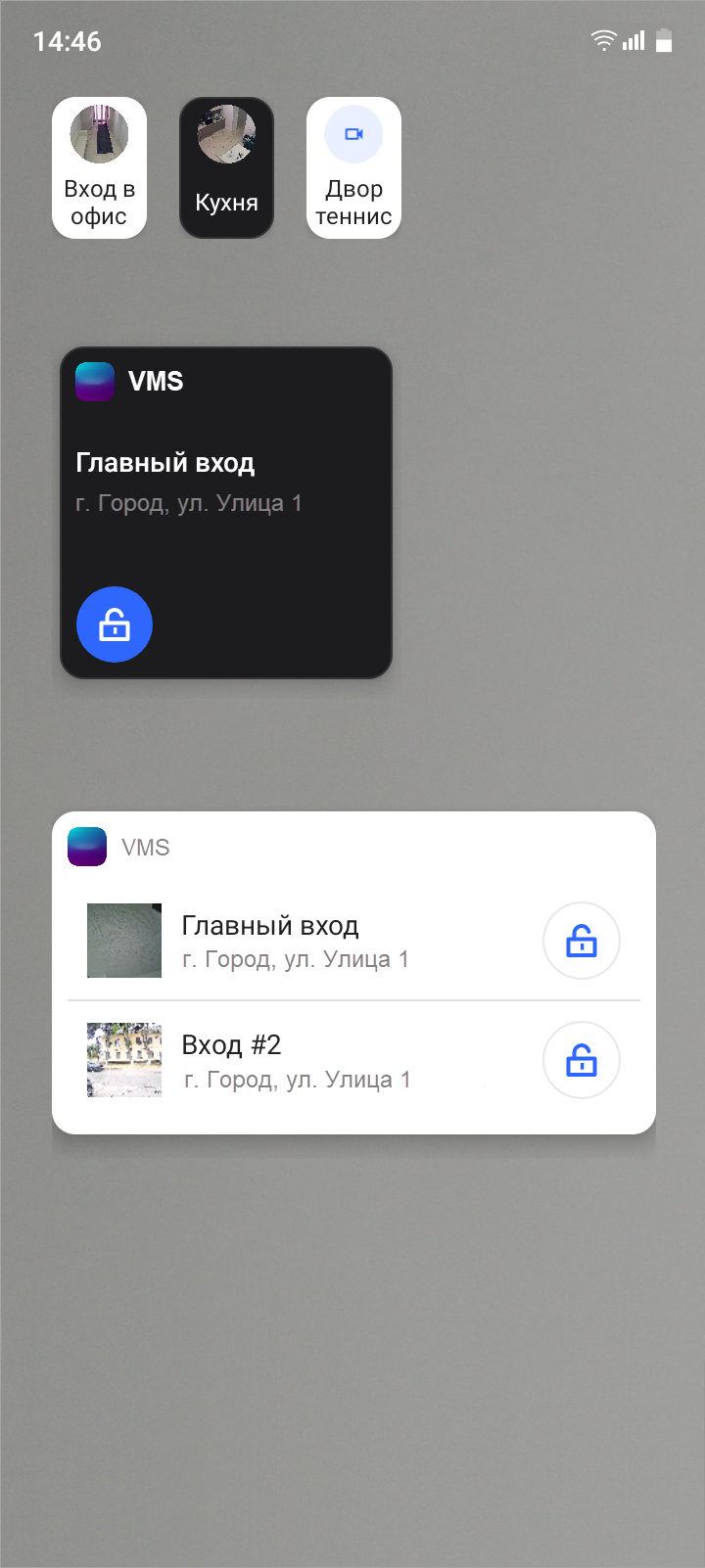Tap the unlock button in dark Главный вход widget
Screen dimensions: 705x1568
coord(115,624)
